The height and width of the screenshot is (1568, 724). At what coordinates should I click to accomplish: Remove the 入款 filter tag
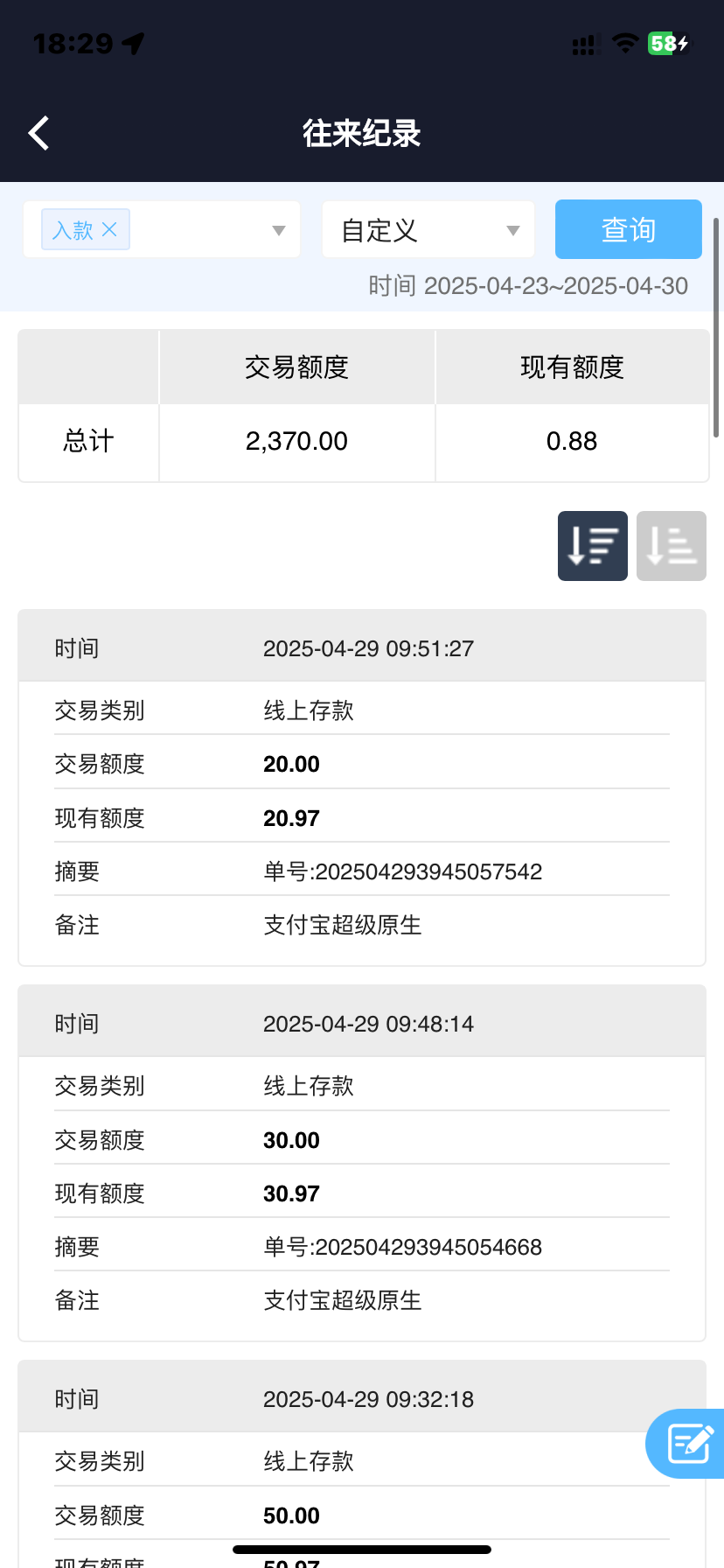(109, 229)
